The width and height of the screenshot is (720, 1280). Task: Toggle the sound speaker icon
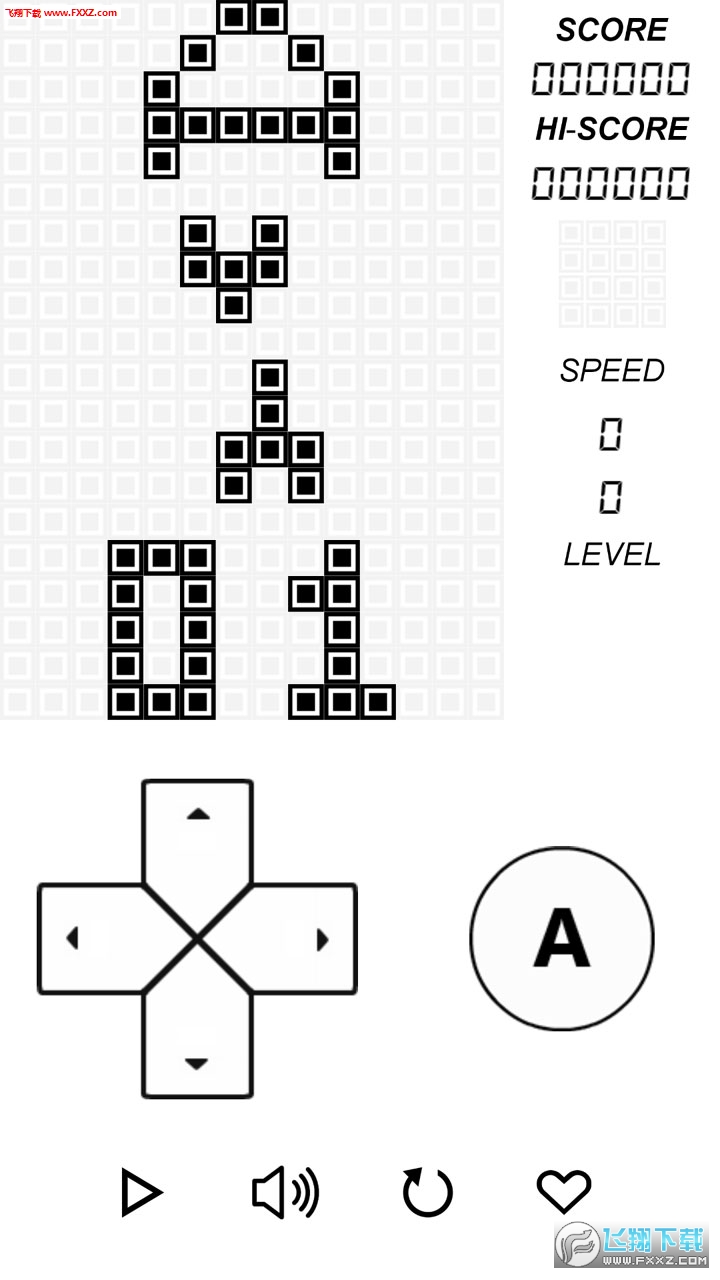(x=285, y=1192)
